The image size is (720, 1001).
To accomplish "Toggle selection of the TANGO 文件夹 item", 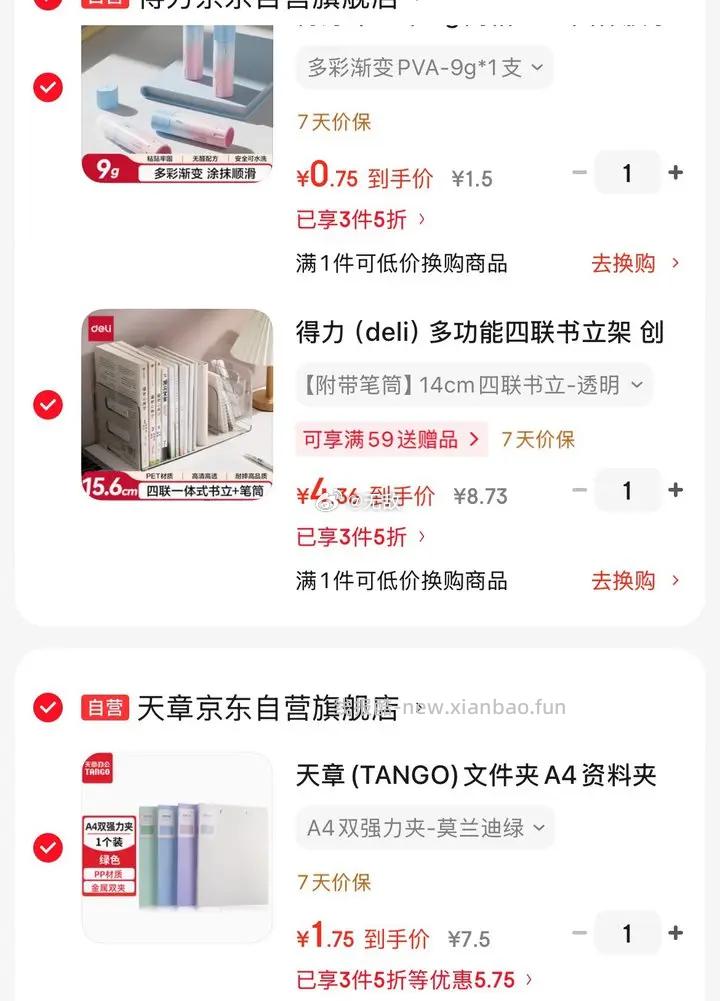I will point(46,847).
